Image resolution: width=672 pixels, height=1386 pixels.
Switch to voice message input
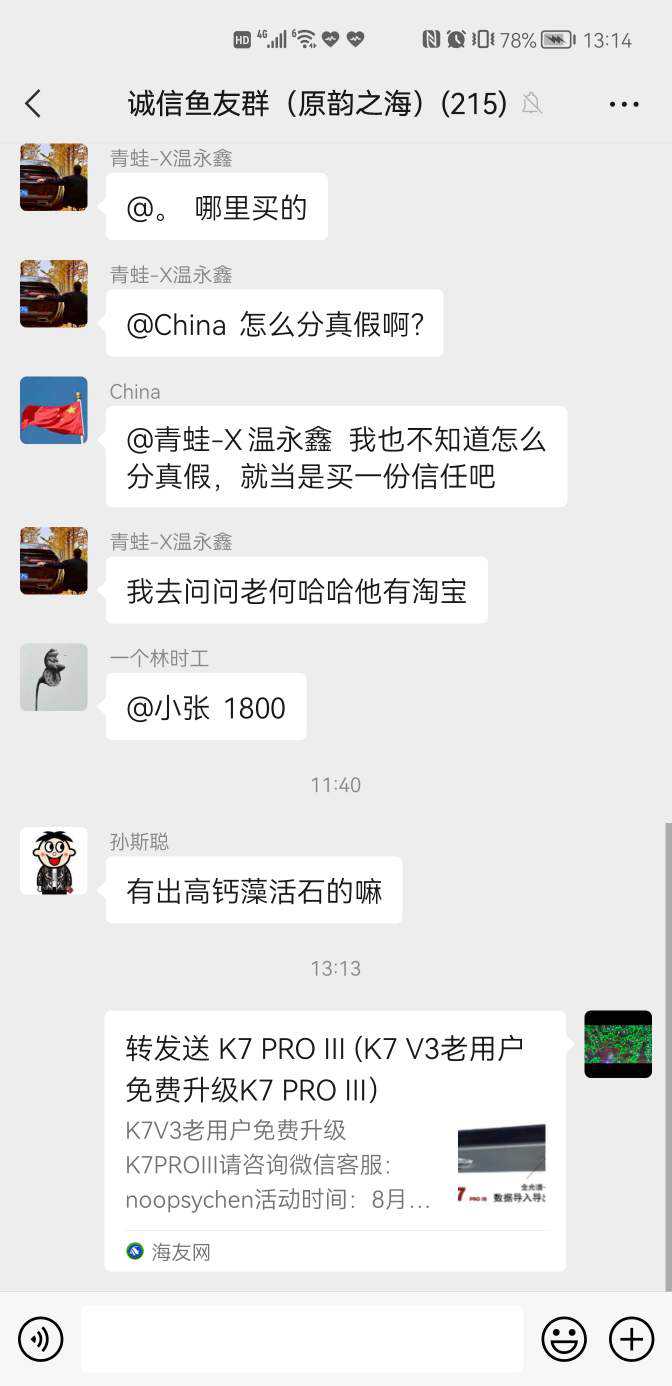click(x=41, y=1338)
